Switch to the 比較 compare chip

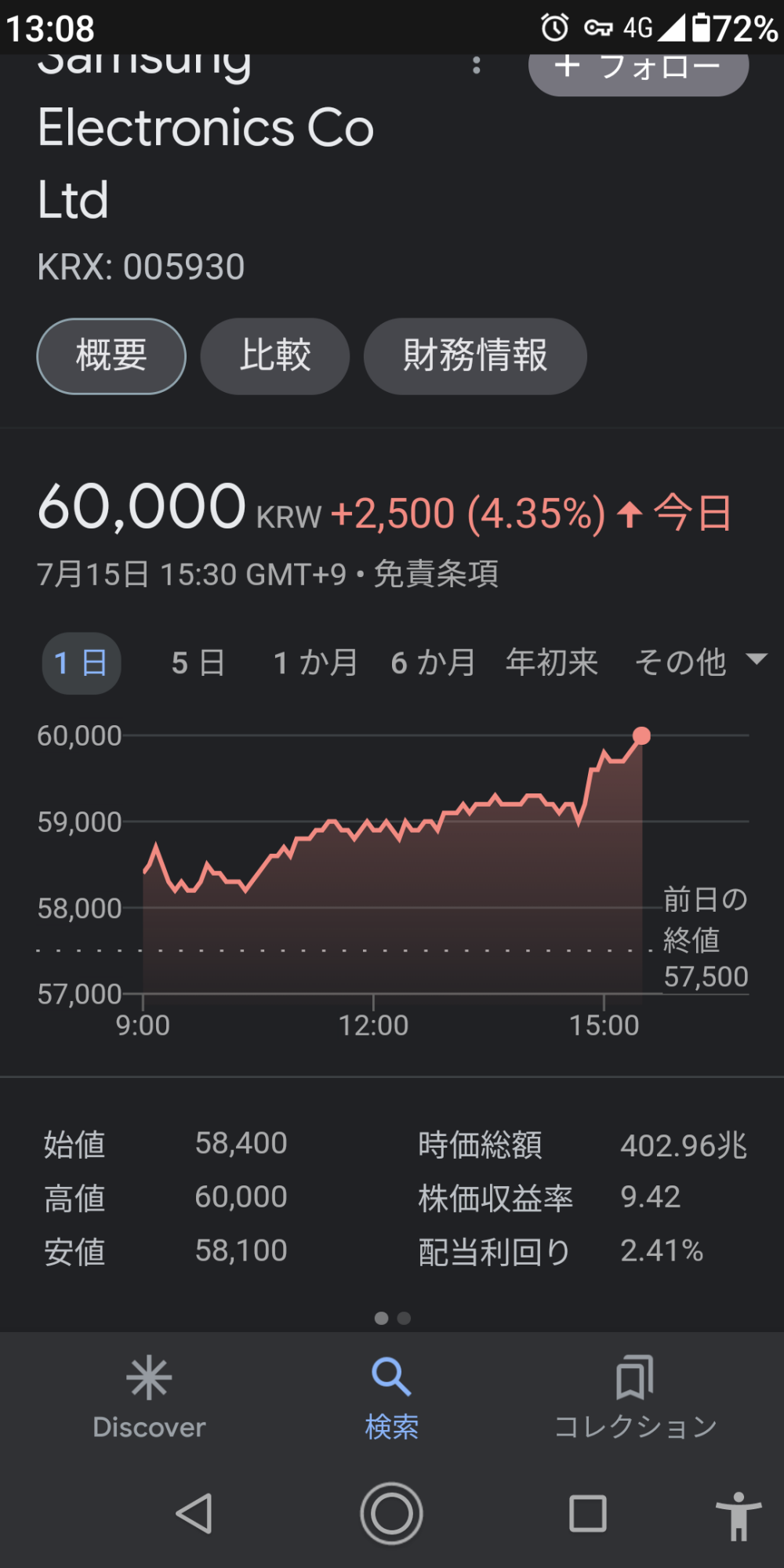[x=275, y=356]
